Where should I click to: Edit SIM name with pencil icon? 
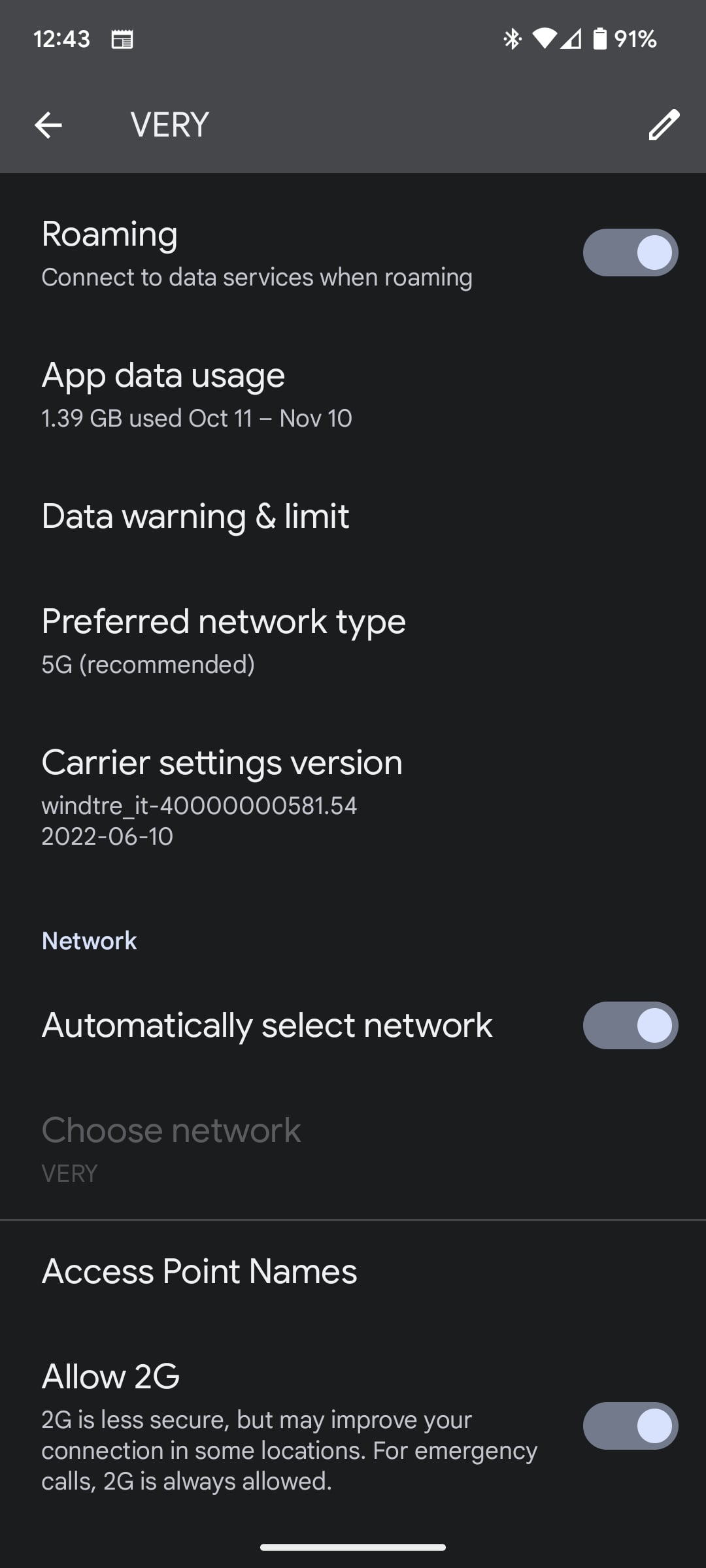(664, 124)
